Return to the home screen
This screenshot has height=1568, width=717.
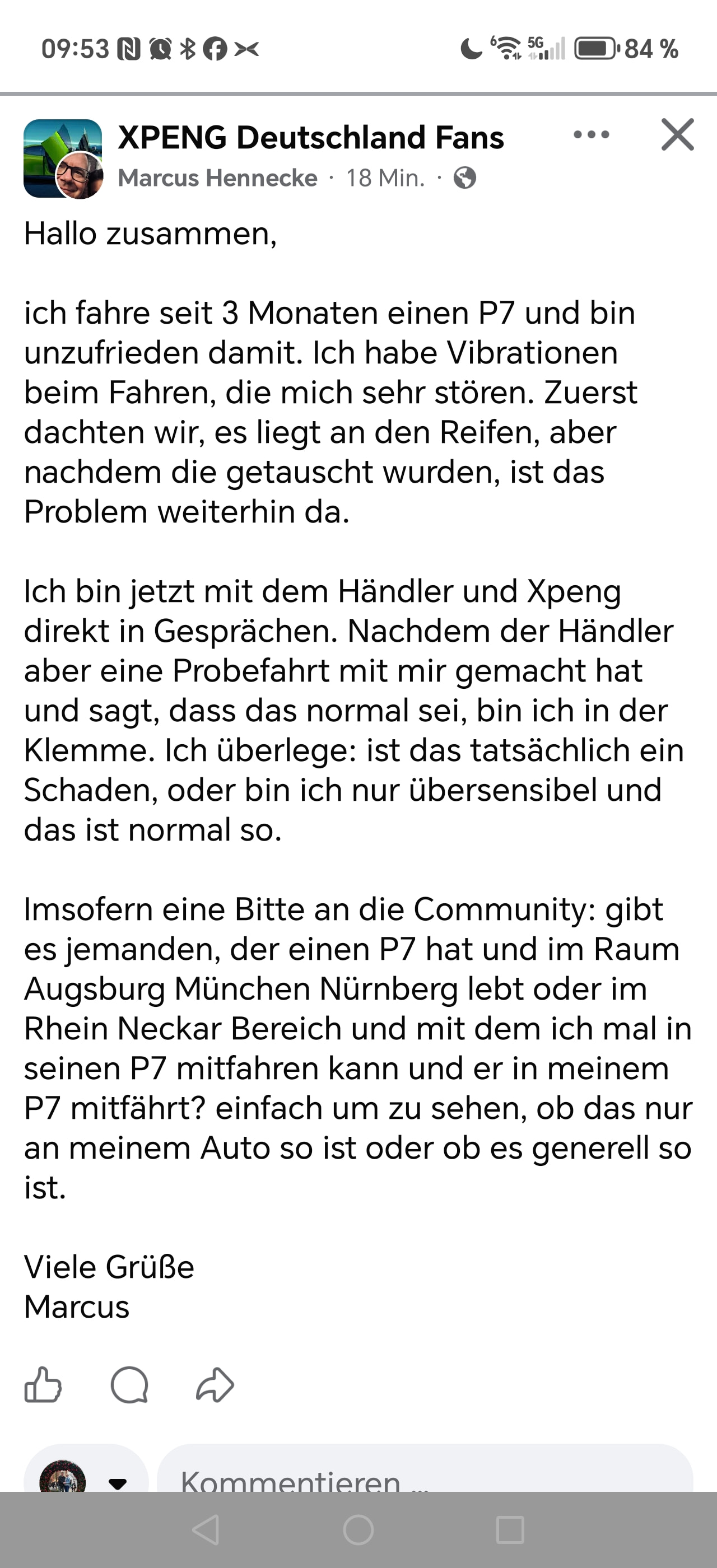tap(358, 1529)
